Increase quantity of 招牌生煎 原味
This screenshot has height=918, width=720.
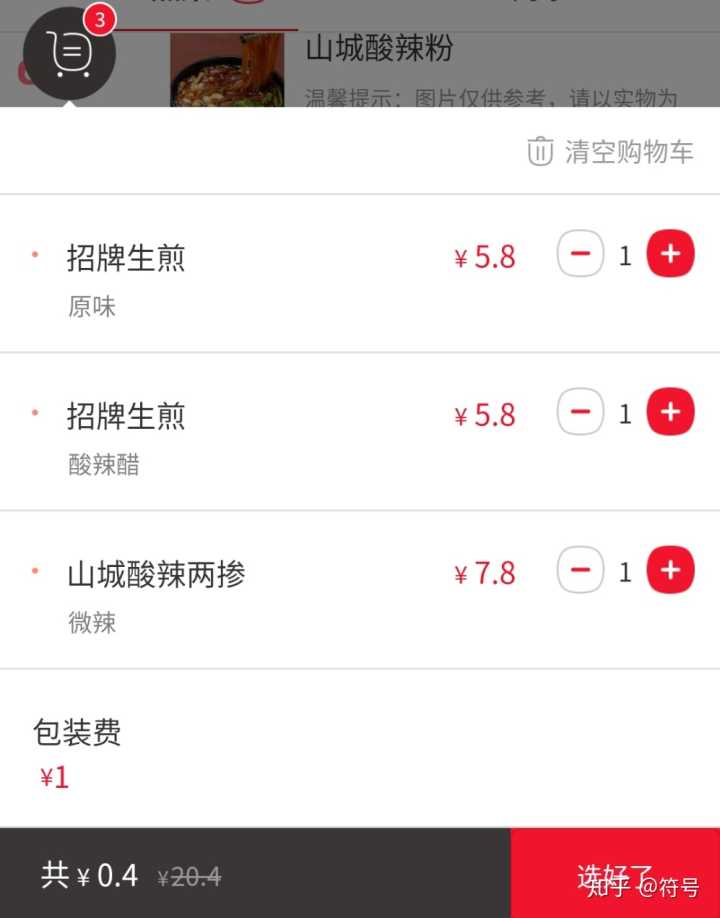(x=670, y=254)
